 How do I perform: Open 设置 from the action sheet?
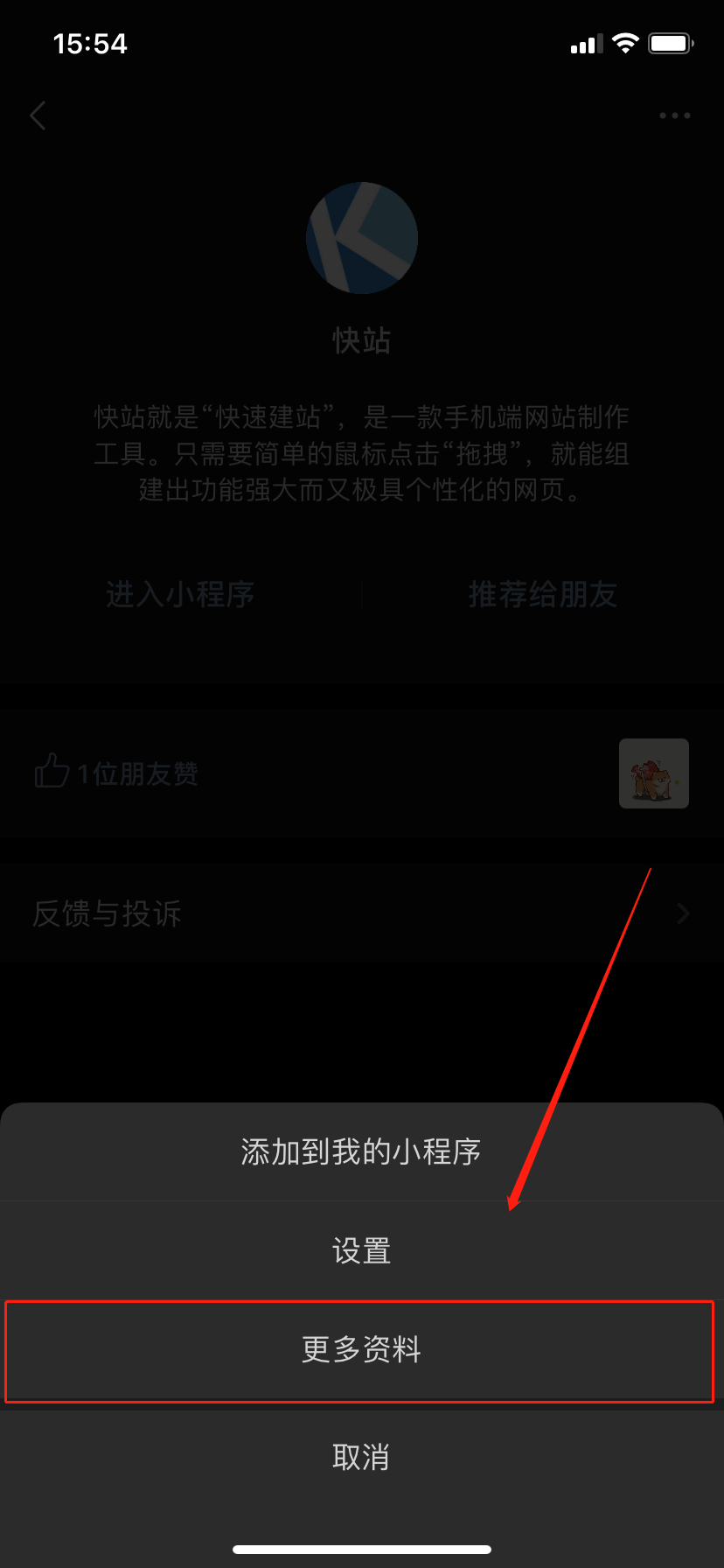tap(361, 1251)
